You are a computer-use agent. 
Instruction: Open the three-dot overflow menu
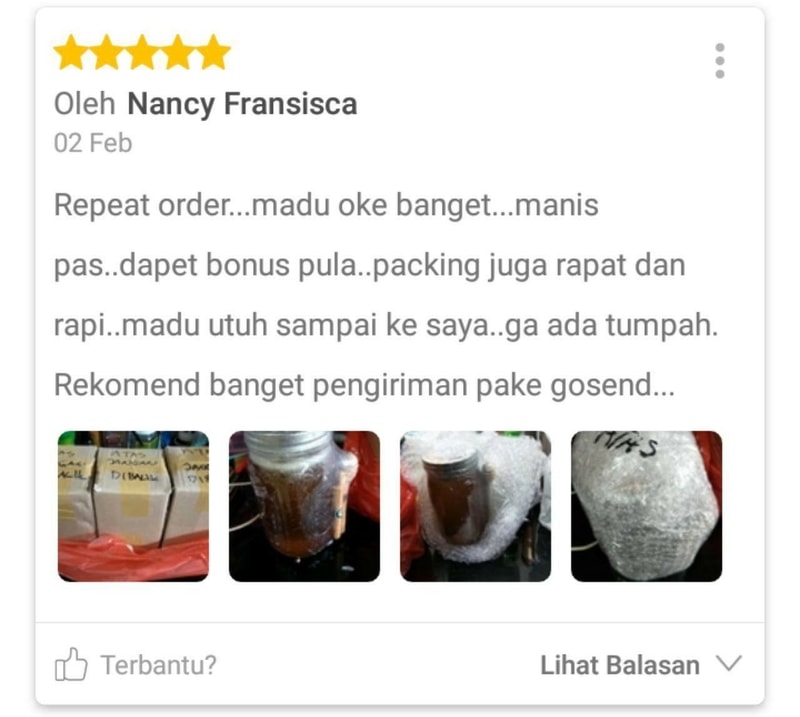pos(719,61)
